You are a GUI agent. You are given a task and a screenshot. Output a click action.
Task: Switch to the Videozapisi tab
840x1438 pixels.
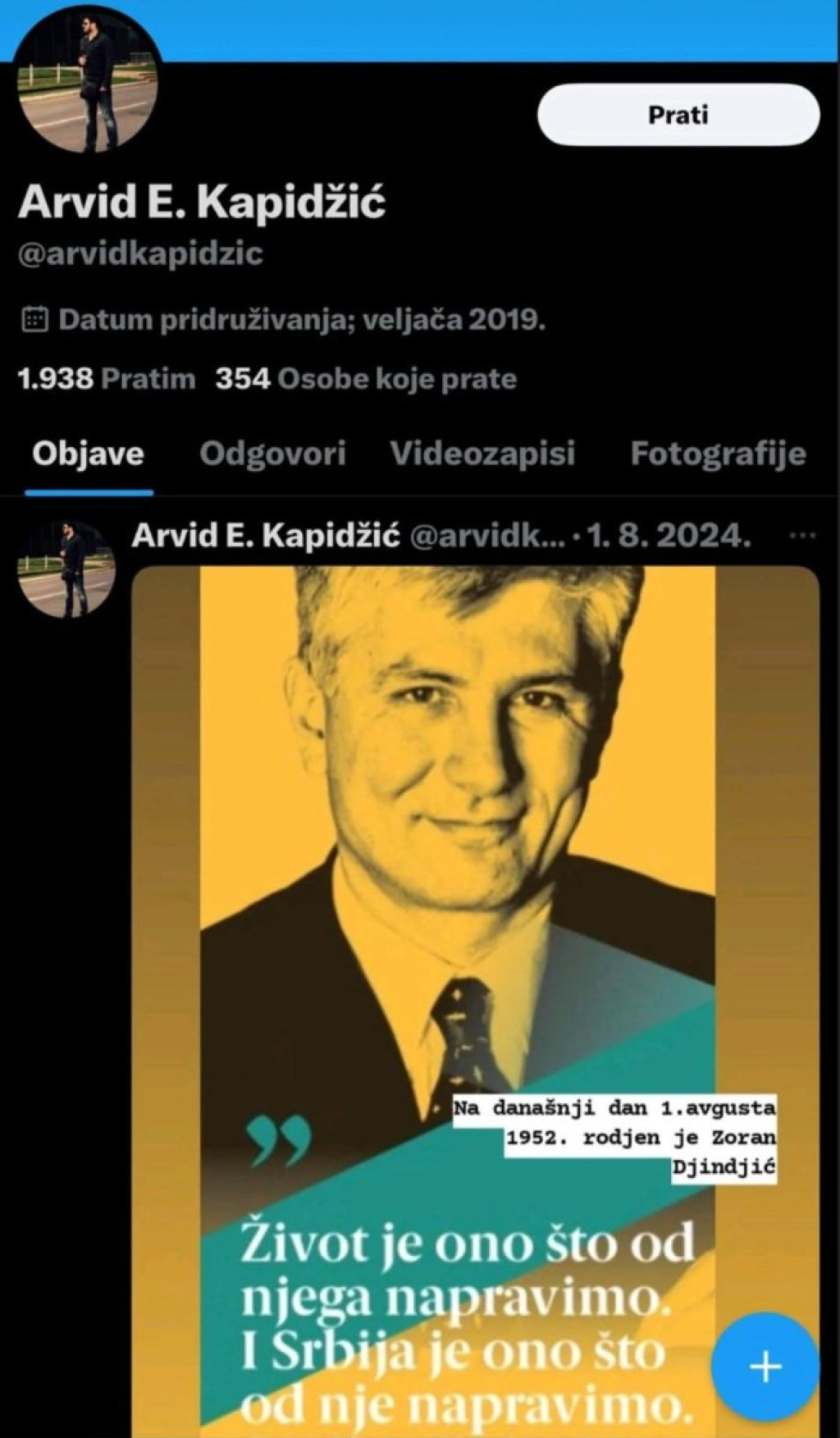482,454
